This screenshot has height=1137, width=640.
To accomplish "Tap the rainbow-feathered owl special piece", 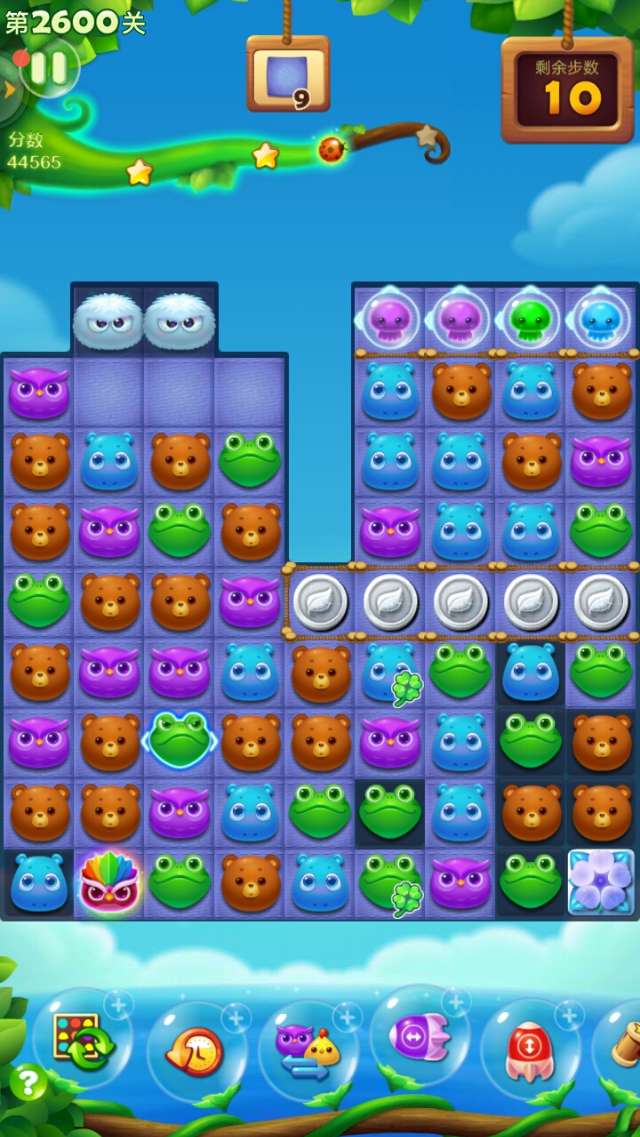I will (x=109, y=882).
